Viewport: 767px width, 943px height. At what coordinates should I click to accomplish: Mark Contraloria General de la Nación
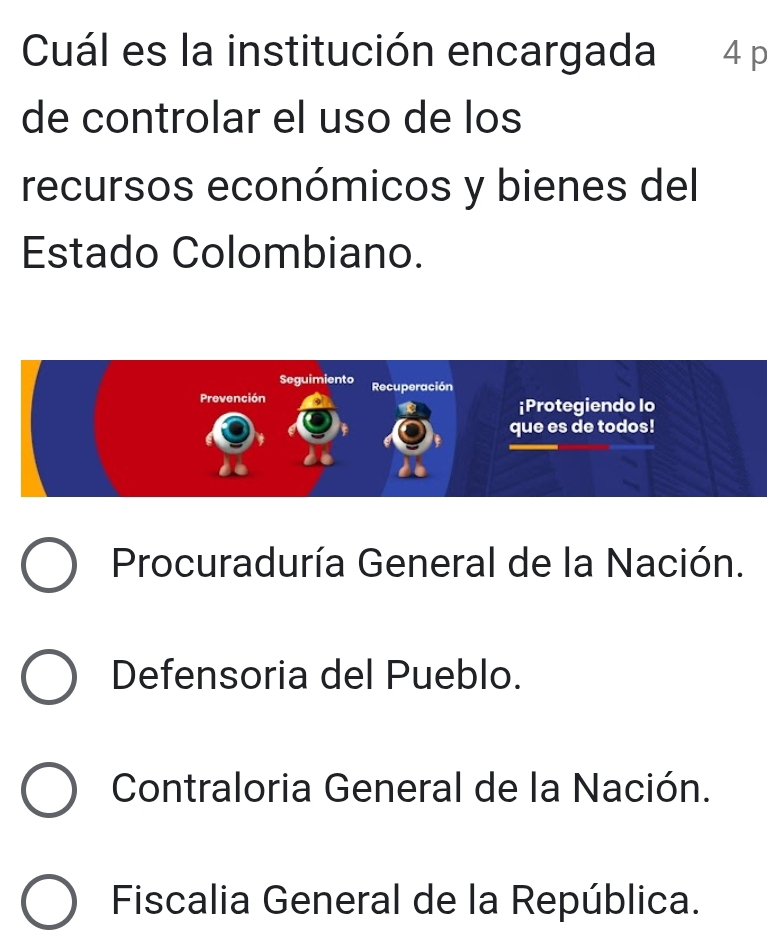48,789
